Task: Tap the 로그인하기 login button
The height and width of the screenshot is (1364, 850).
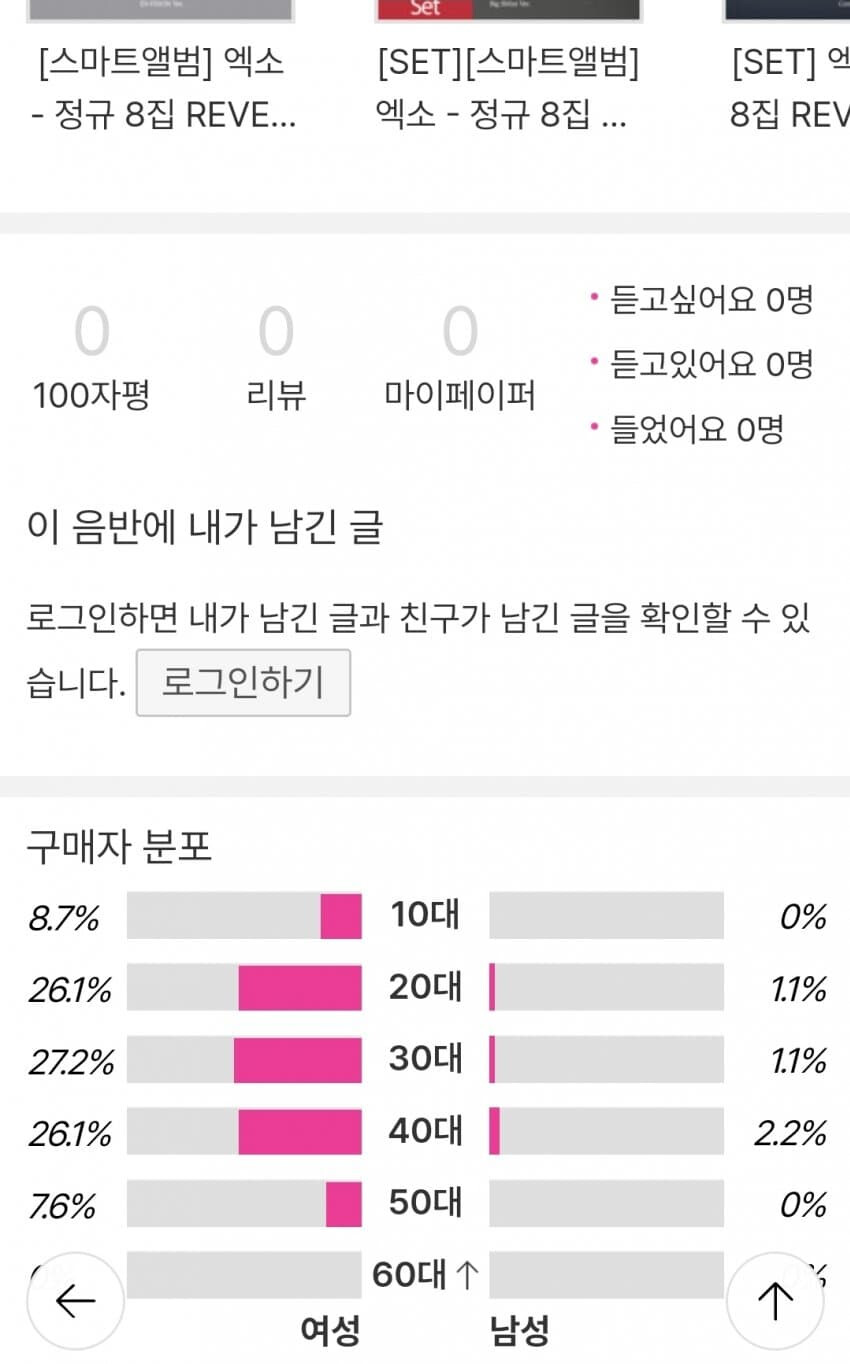Action: click(243, 683)
